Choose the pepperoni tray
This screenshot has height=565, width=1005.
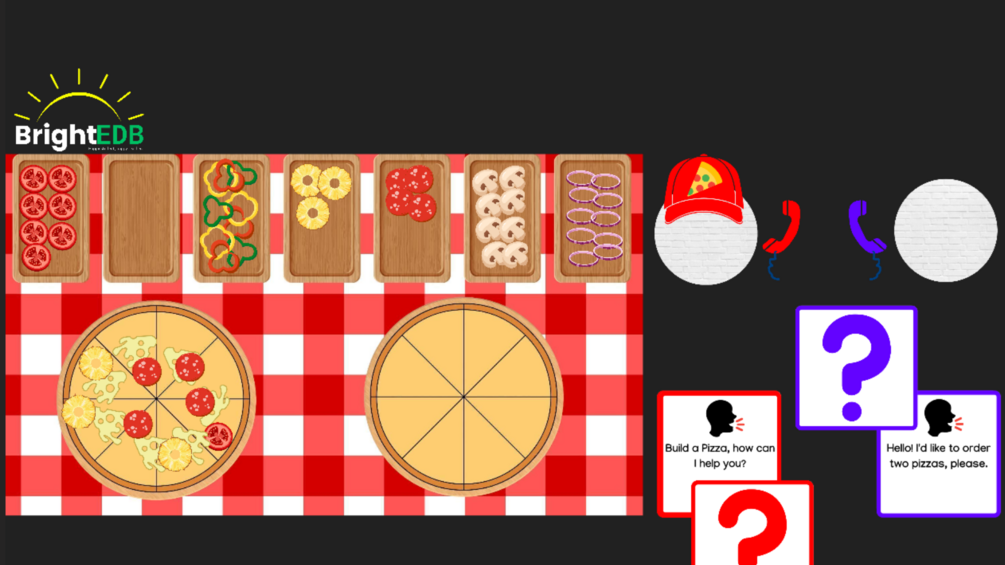(411, 218)
